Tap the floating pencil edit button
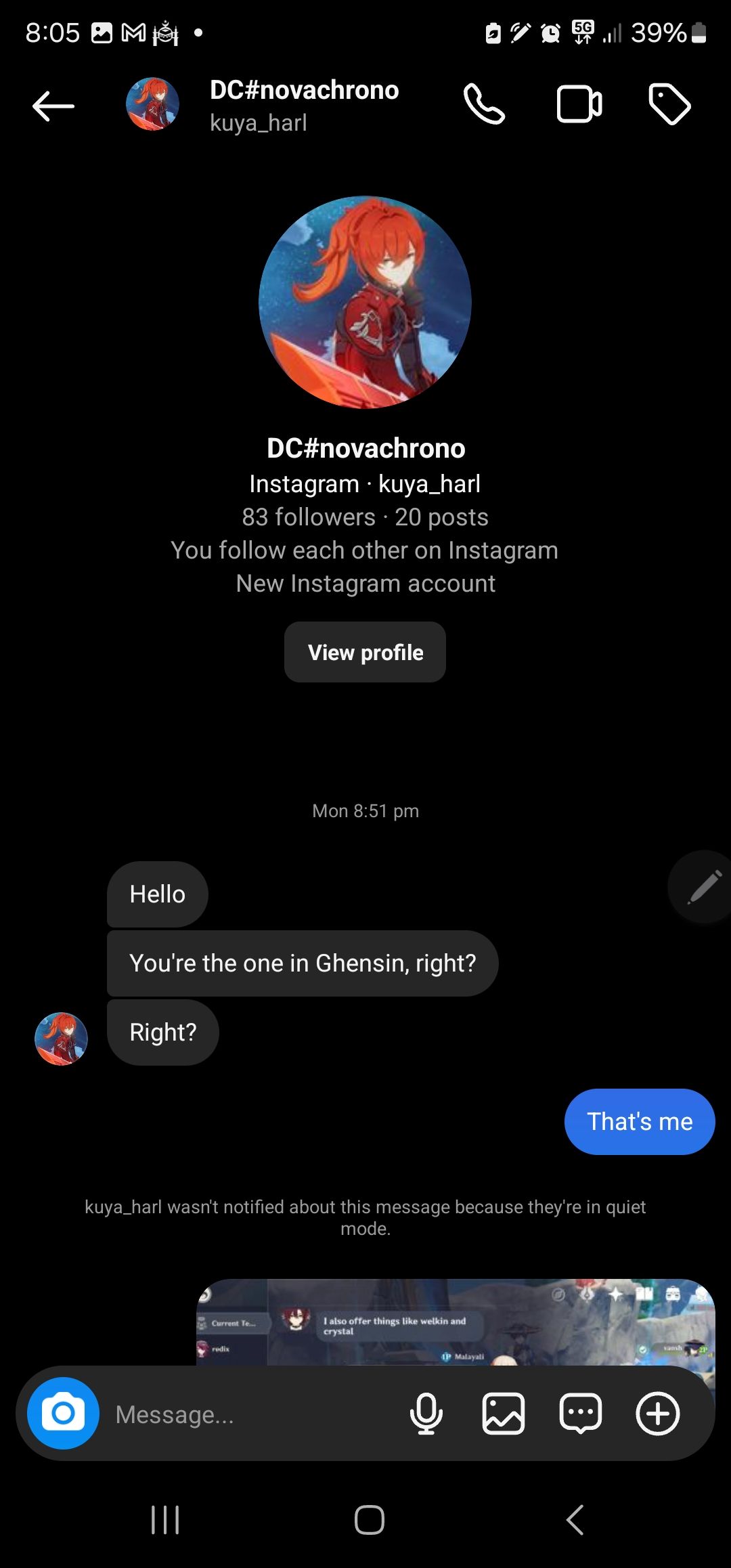This screenshot has height=1568, width=731. [703, 887]
